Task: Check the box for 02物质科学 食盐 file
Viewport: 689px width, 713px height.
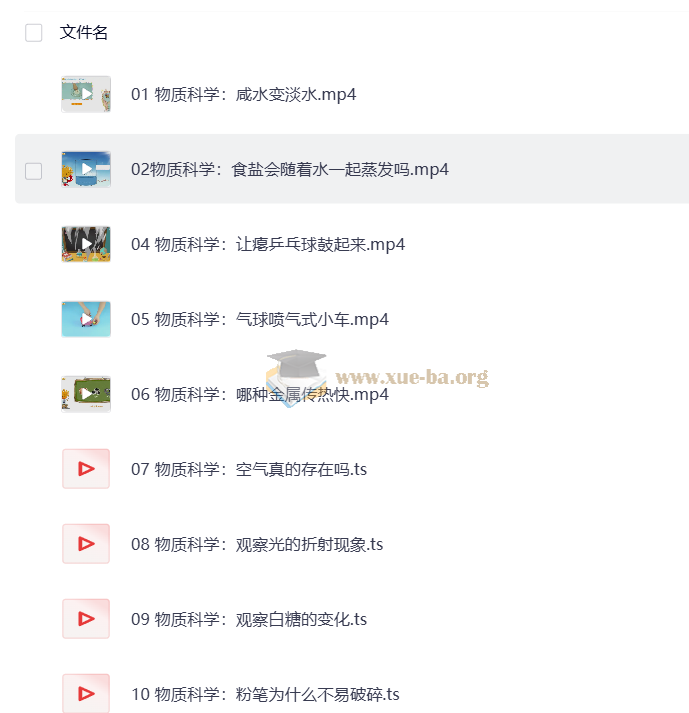Action: click(x=34, y=171)
